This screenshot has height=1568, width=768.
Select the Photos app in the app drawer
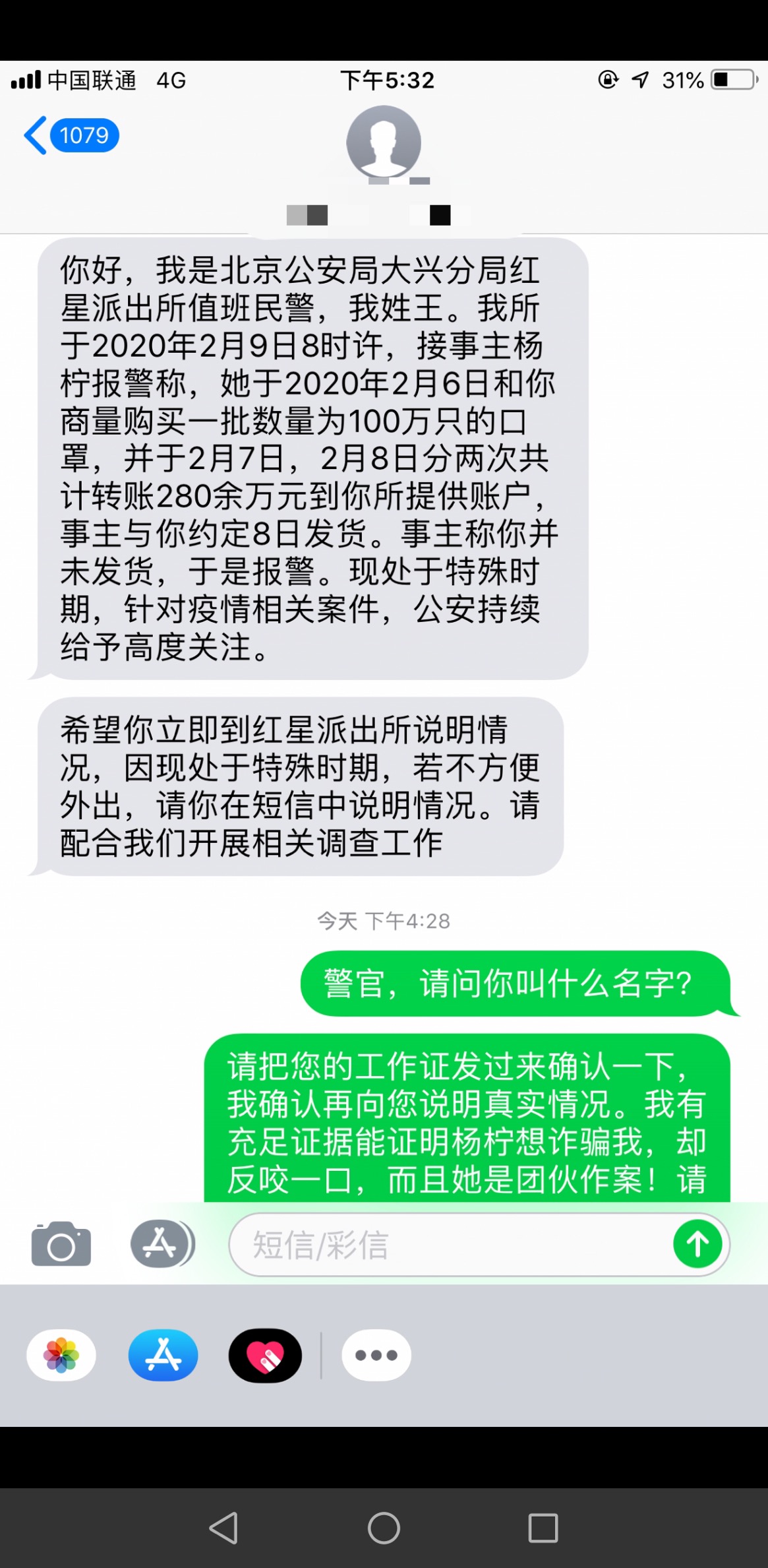(x=61, y=1354)
